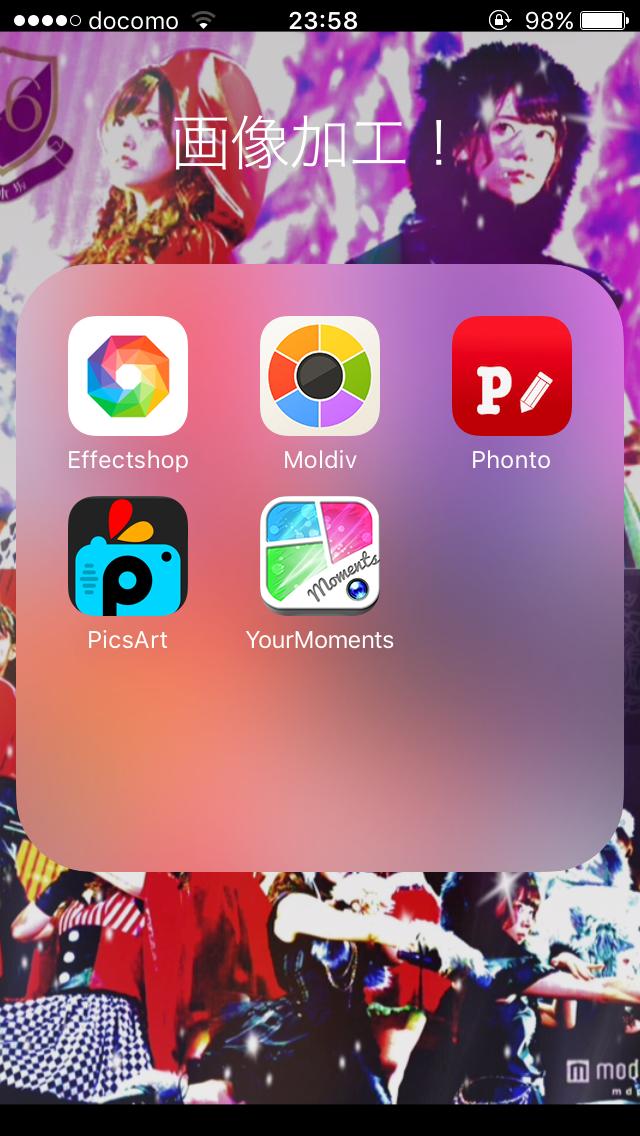
Task: Launch the PicsArt app
Action: coord(128,556)
